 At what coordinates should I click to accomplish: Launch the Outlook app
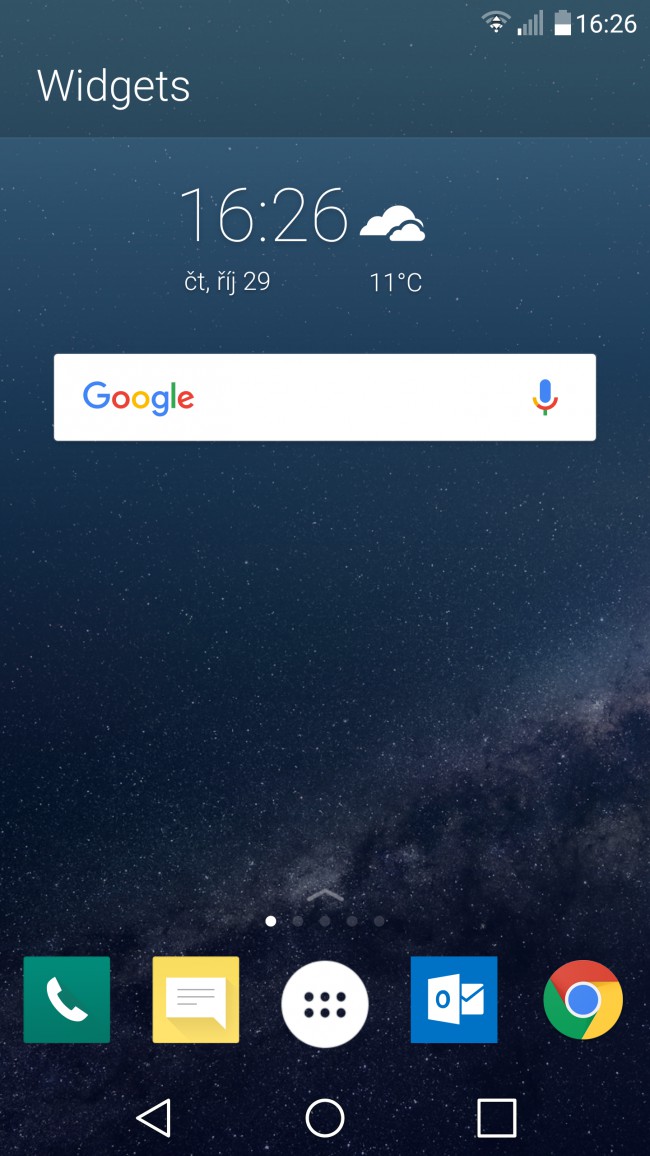(454, 999)
